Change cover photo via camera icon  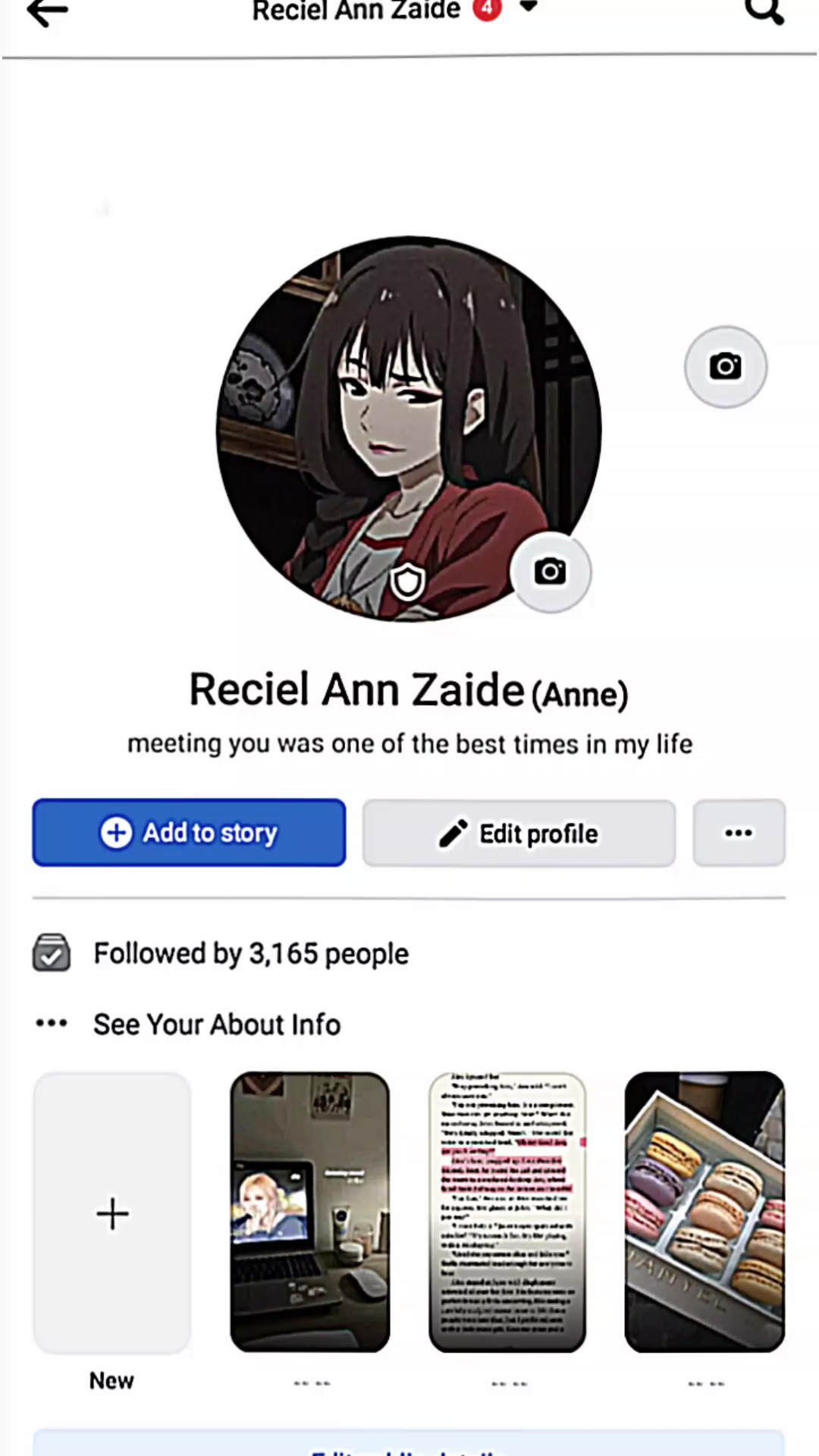(726, 367)
